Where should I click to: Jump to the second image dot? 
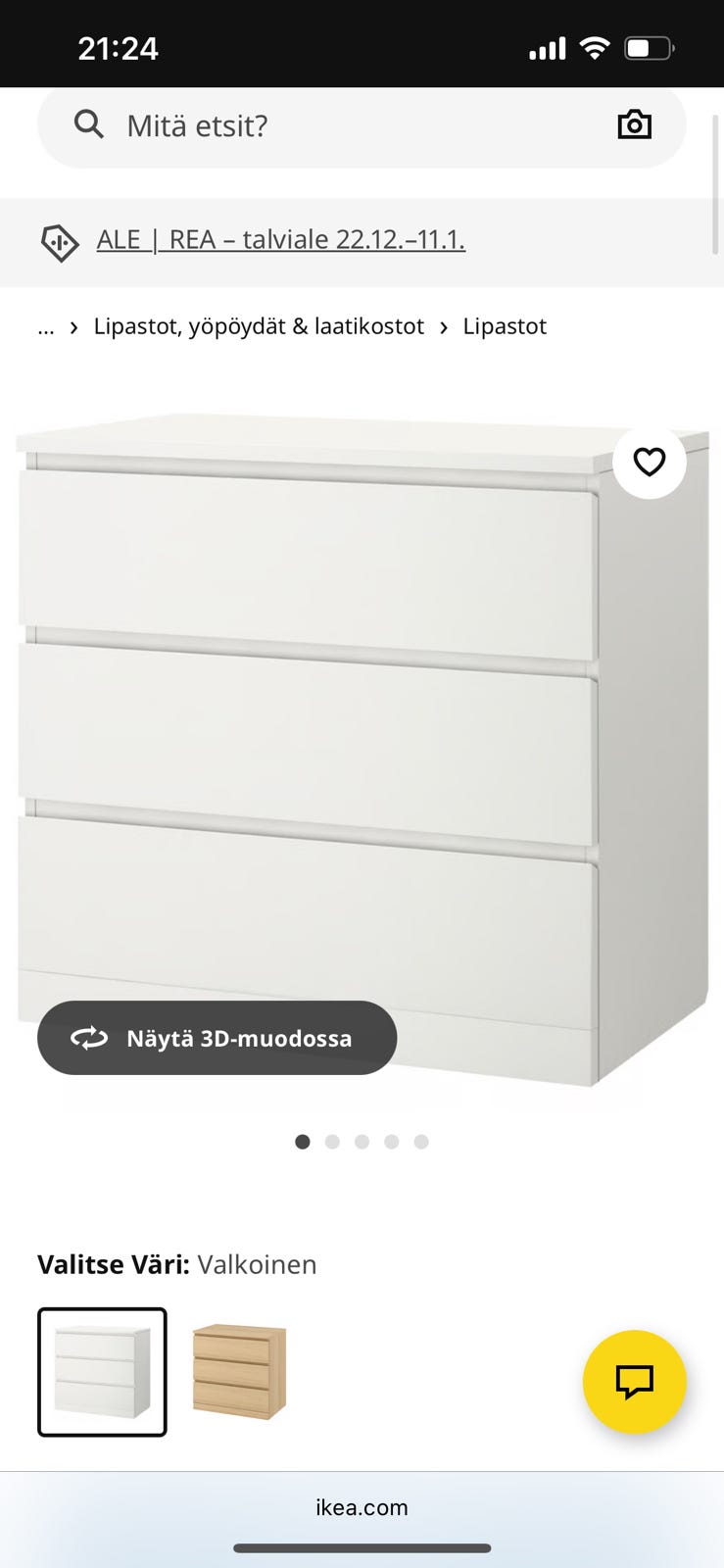[x=332, y=1142]
